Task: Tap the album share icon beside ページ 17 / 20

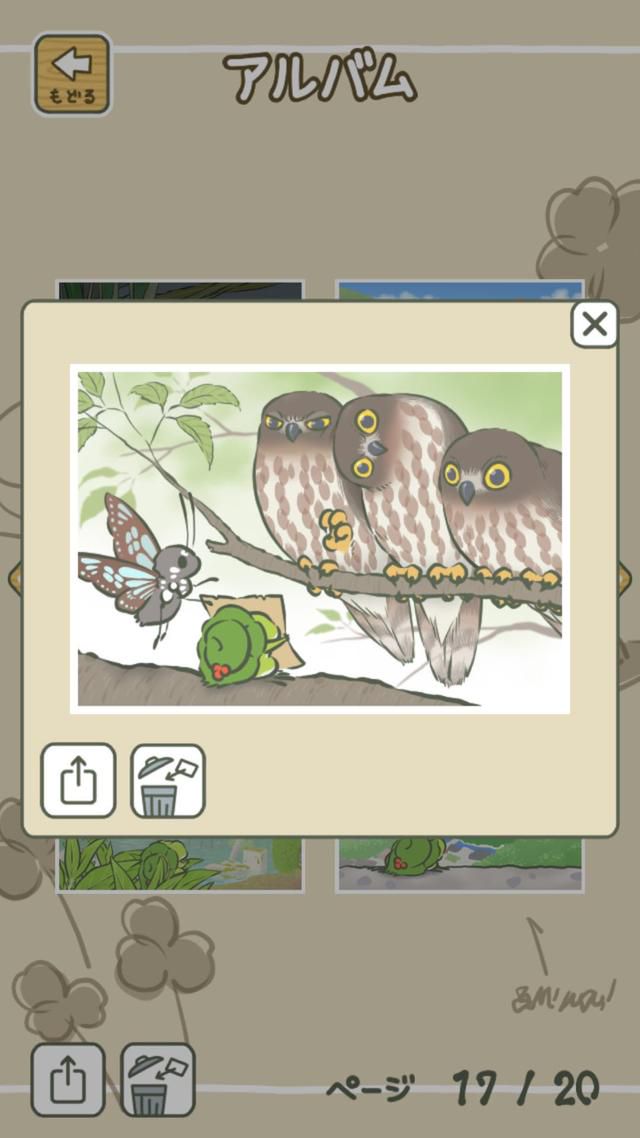Action: coord(68,1080)
